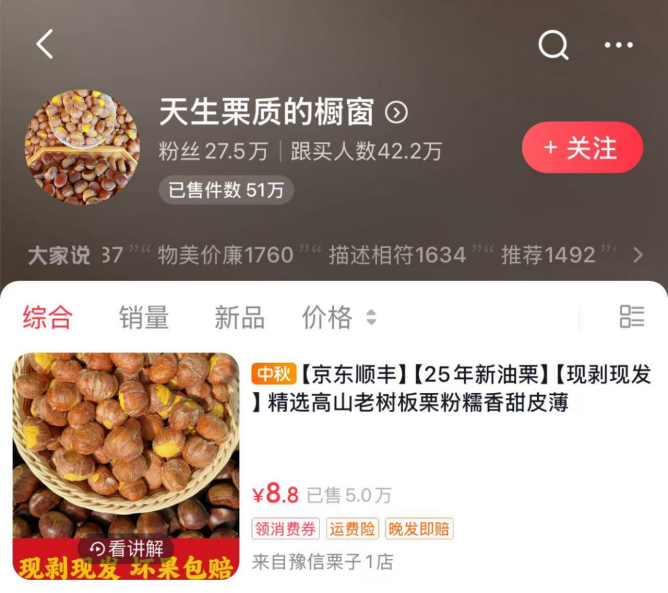Toggle the list layout view icon
The image size is (668, 593).
click(632, 317)
